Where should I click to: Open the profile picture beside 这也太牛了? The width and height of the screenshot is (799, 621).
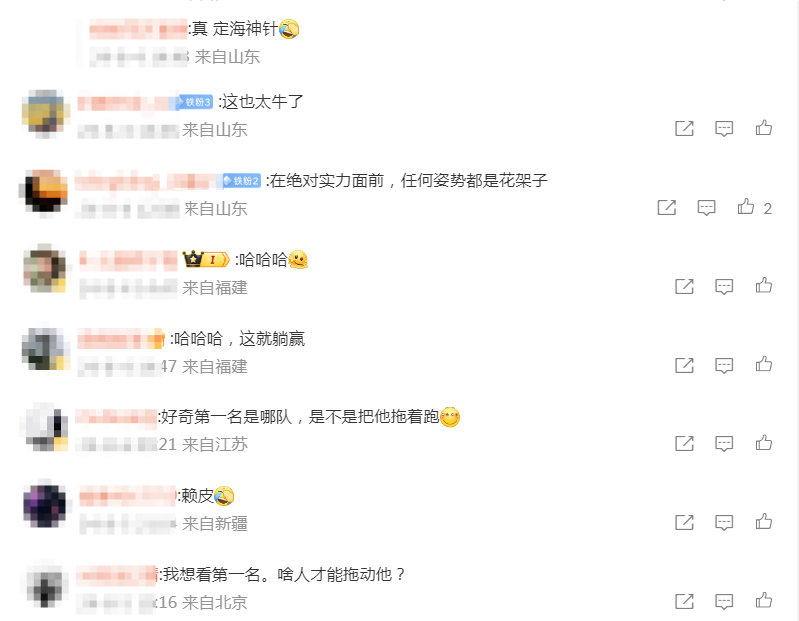[45, 111]
